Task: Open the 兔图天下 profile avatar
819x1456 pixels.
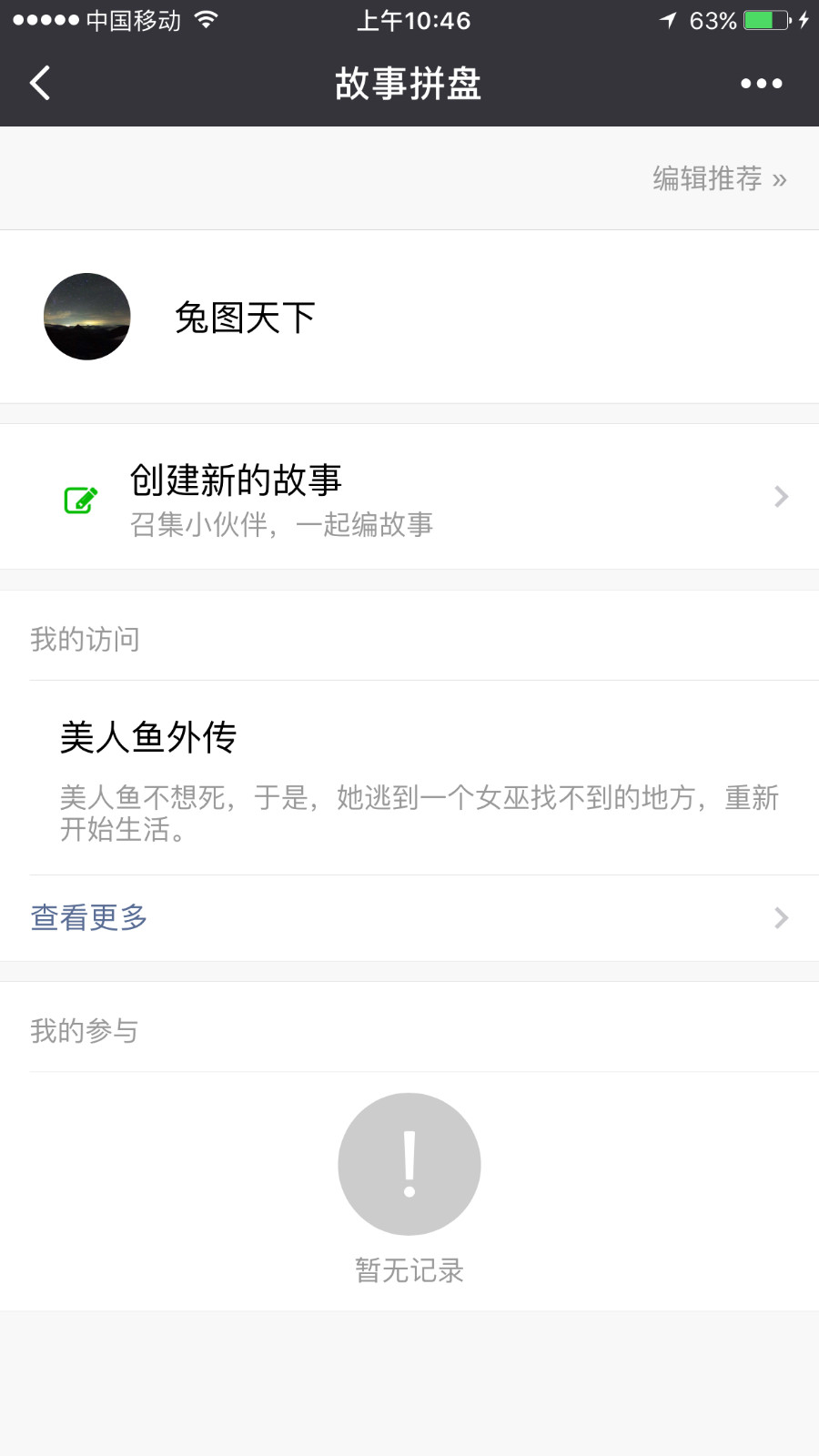Action: pyautogui.click(x=87, y=317)
